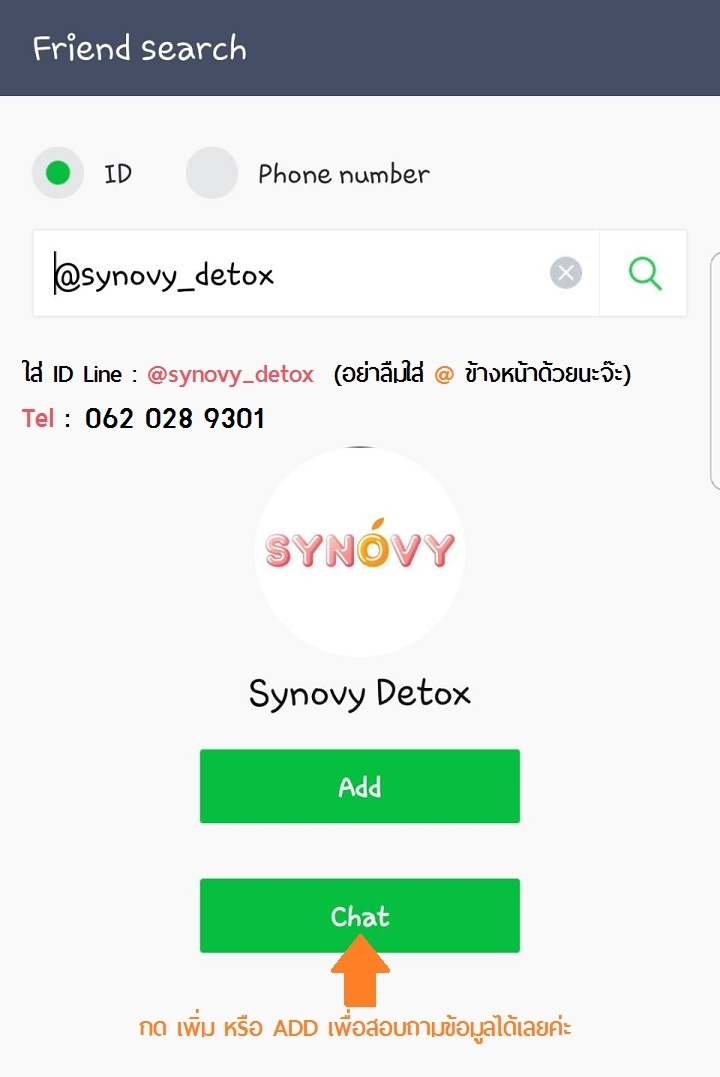The width and height of the screenshot is (720, 1077).
Task: Tap the @synovy_detox search field
Action: [x=290, y=274]
